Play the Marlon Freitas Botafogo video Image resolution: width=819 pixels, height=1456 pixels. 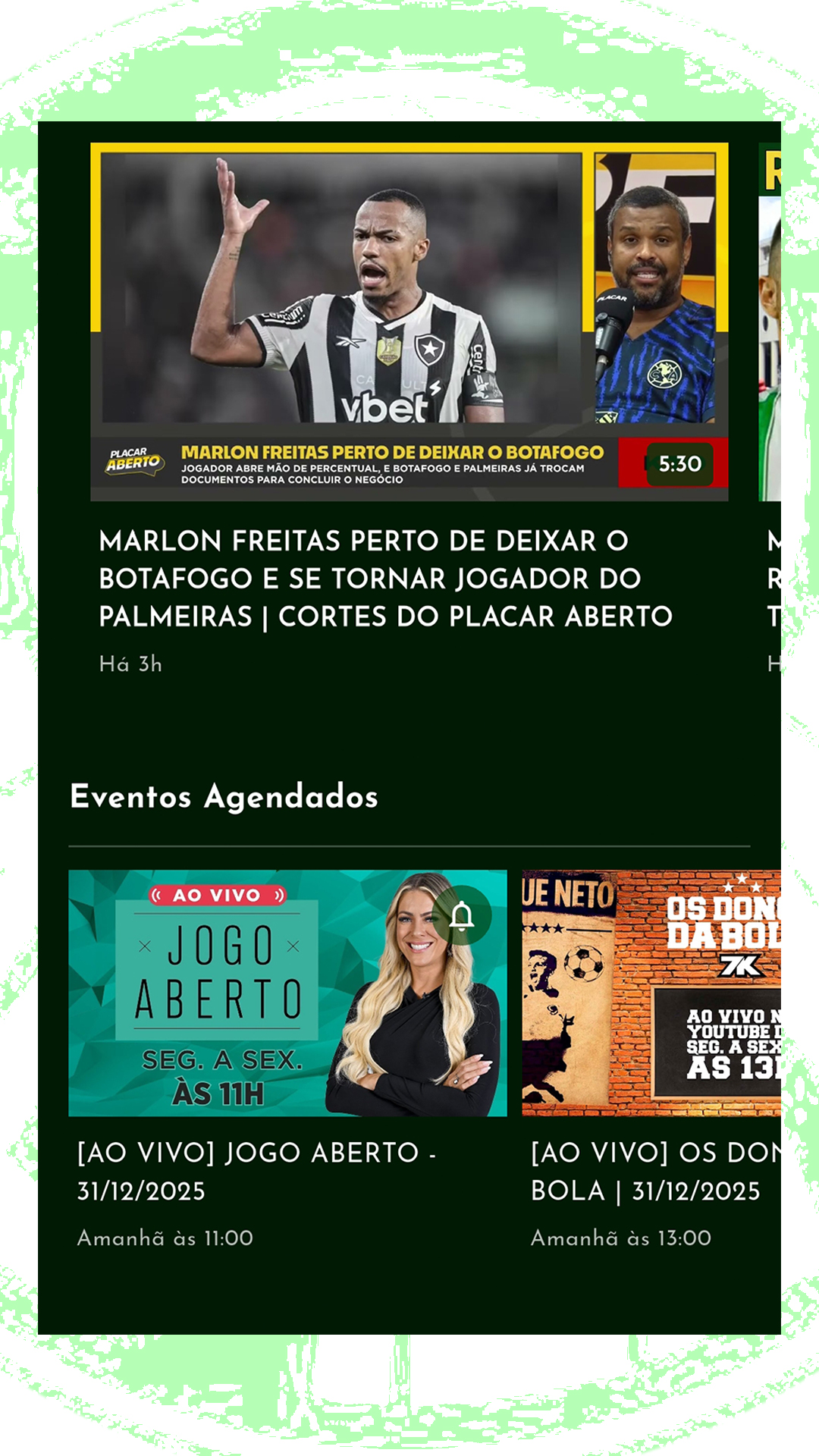coord(409,322)
